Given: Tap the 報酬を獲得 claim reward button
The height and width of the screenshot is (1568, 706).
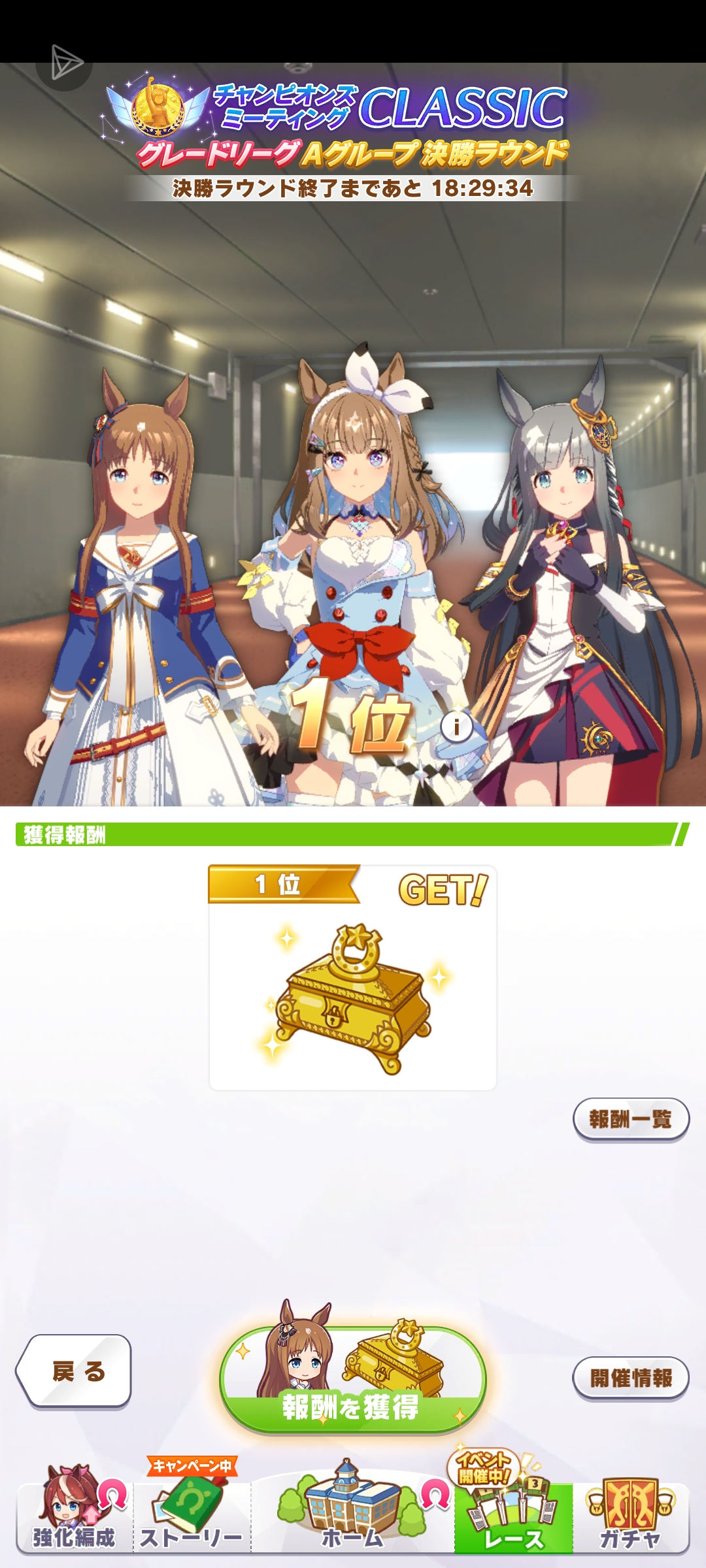Looking at the screenshot, I should tap(352, 1380).
